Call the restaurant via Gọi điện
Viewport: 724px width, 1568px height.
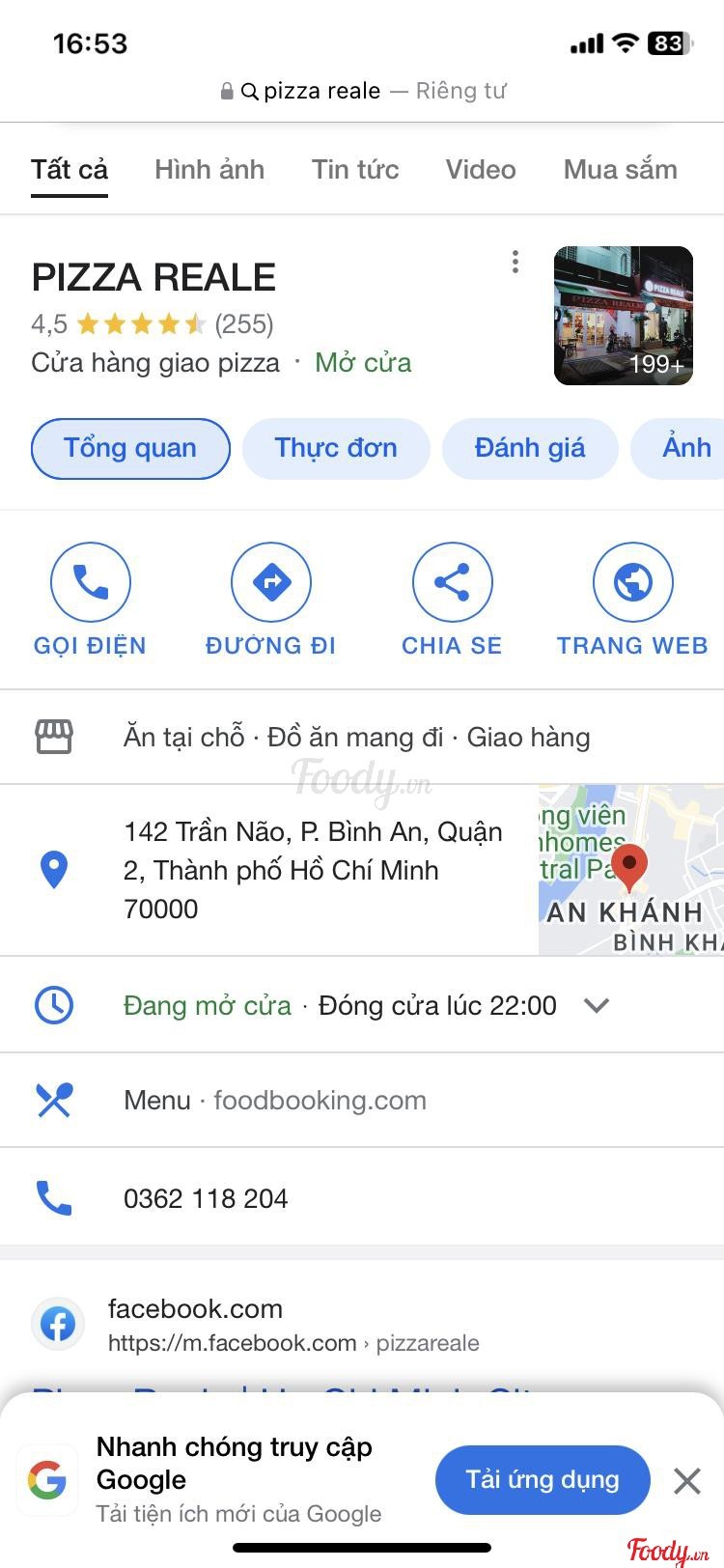90,599
